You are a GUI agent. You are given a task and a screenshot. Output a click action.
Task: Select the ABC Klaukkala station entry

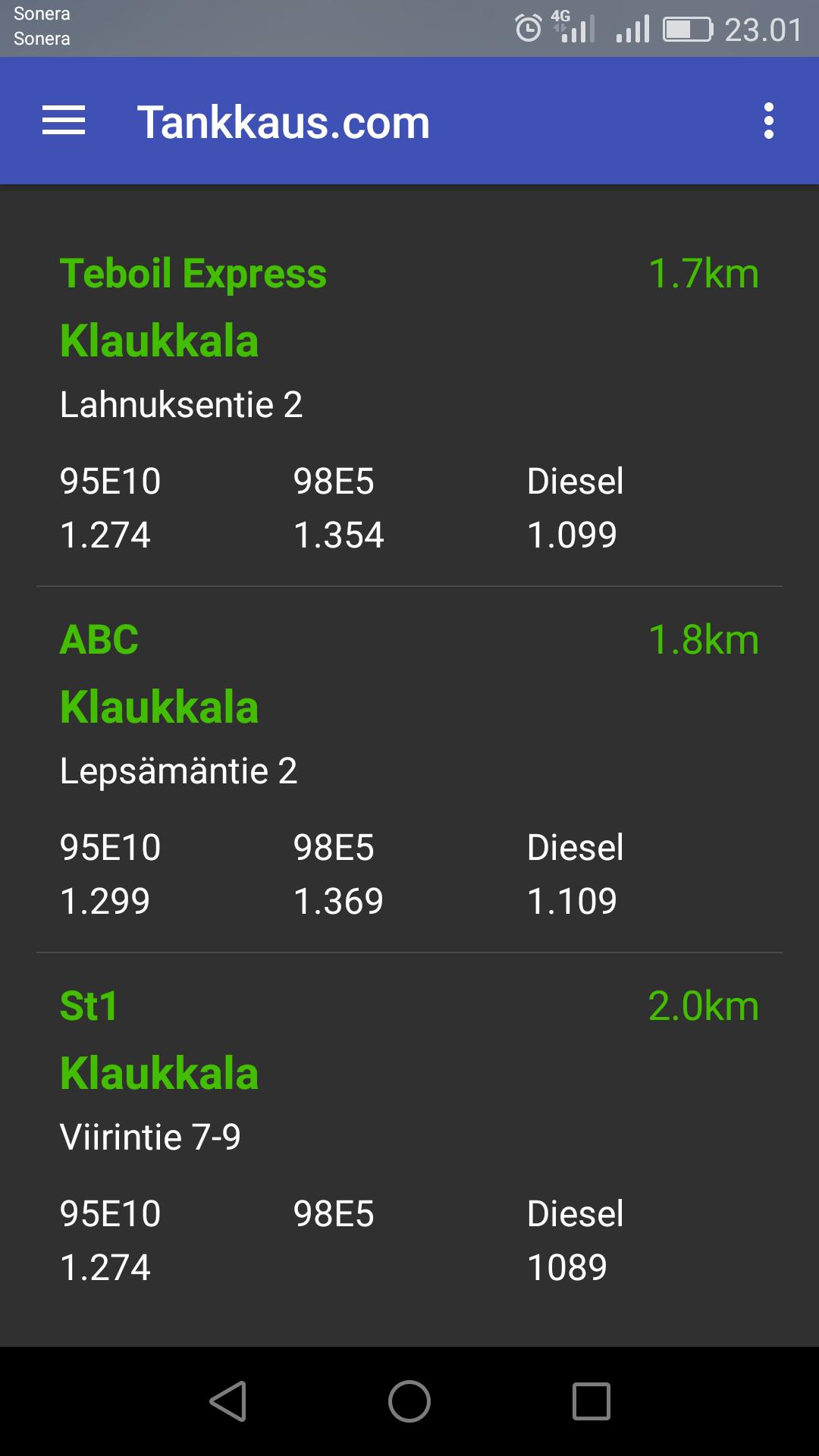tap(159, 673)
